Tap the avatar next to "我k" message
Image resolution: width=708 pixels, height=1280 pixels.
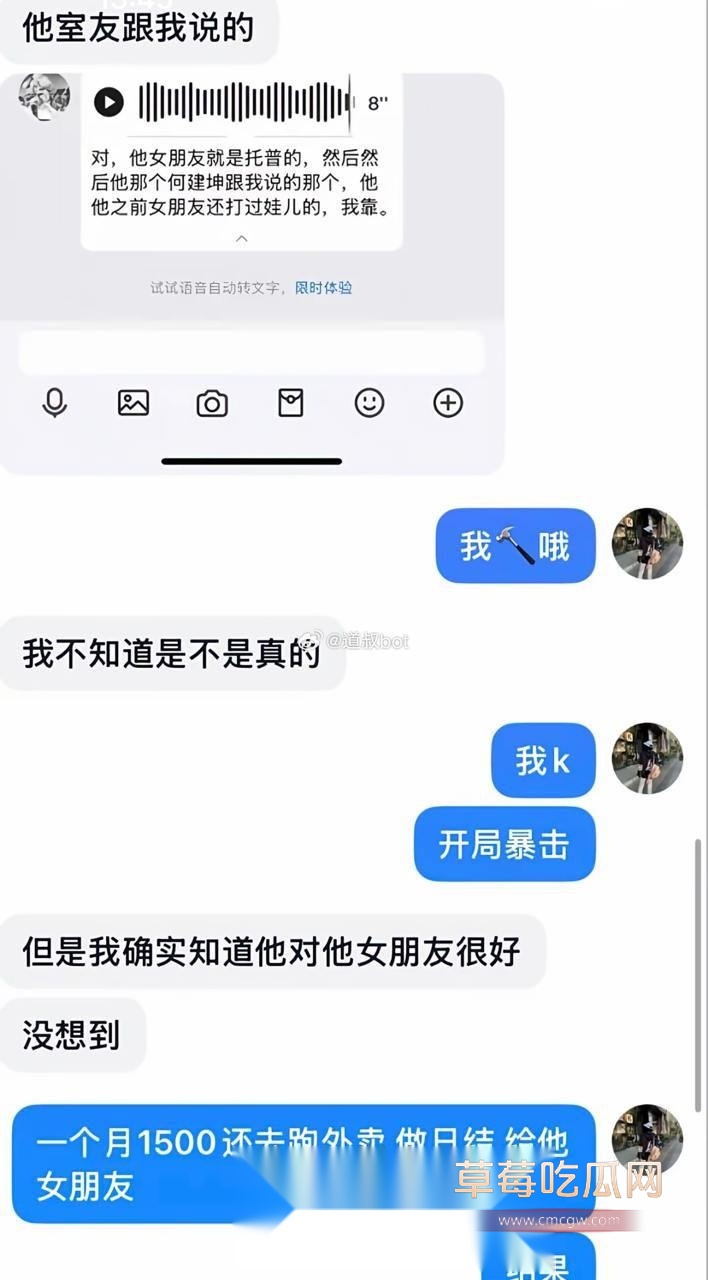click(x=647, y=758)
